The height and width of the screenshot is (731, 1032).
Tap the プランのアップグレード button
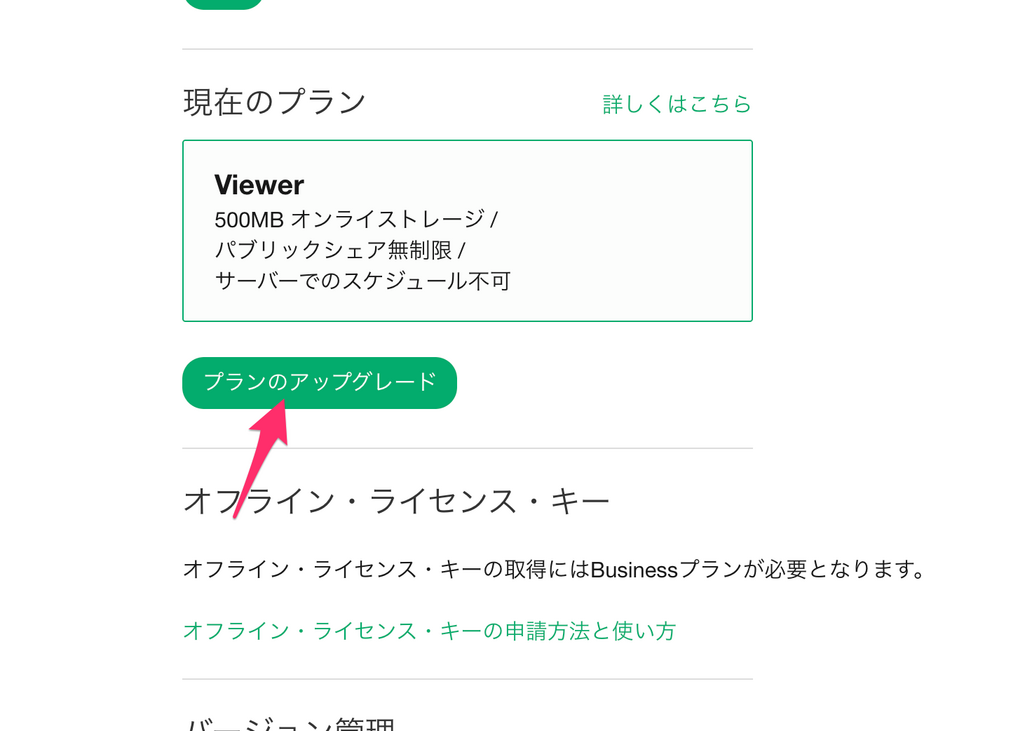tap(319, 383)
